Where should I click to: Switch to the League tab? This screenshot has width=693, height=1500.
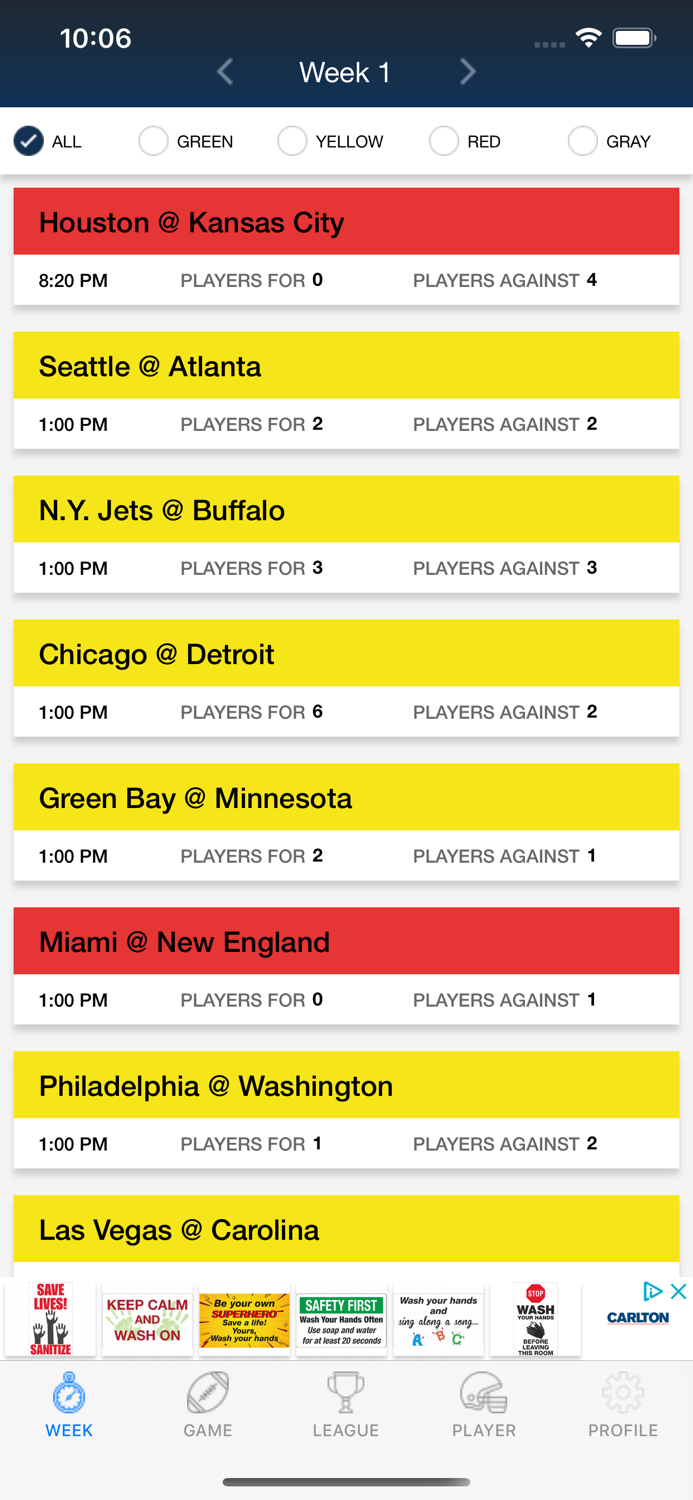(346, 1405)
